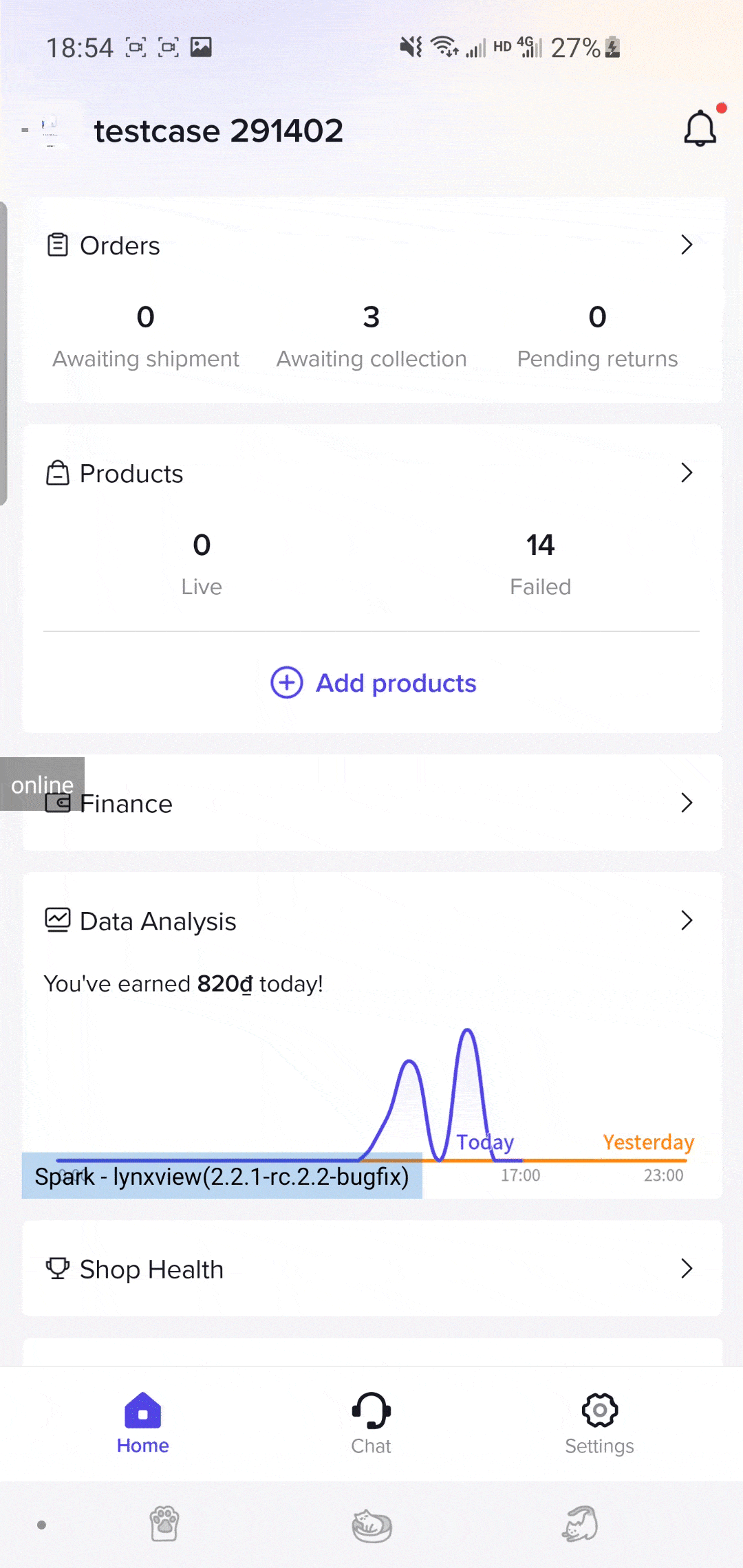Open the notifications bell

(700, 128)
